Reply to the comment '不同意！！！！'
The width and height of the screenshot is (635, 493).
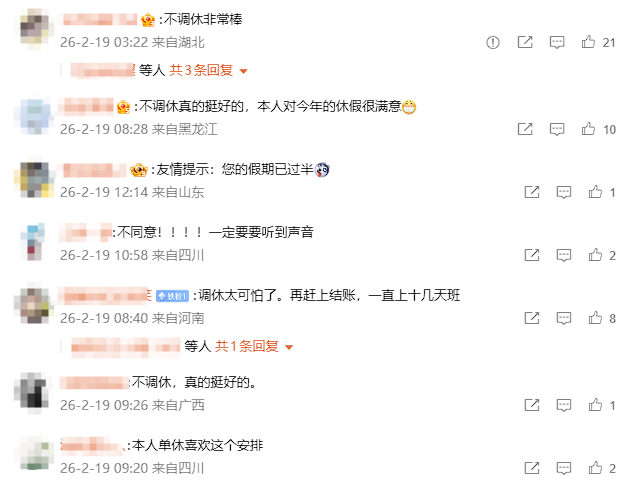[563, 255]
